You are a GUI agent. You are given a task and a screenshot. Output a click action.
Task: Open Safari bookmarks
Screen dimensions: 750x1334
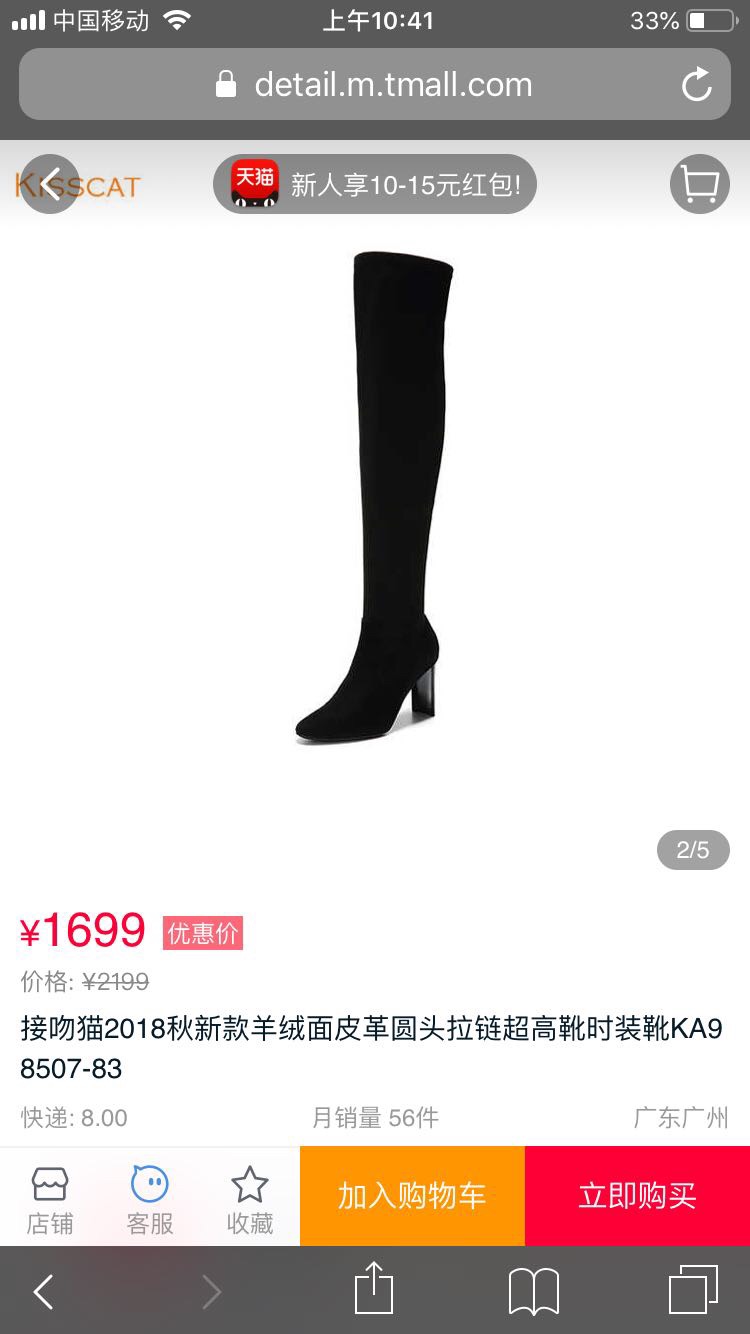point(533,1292)
